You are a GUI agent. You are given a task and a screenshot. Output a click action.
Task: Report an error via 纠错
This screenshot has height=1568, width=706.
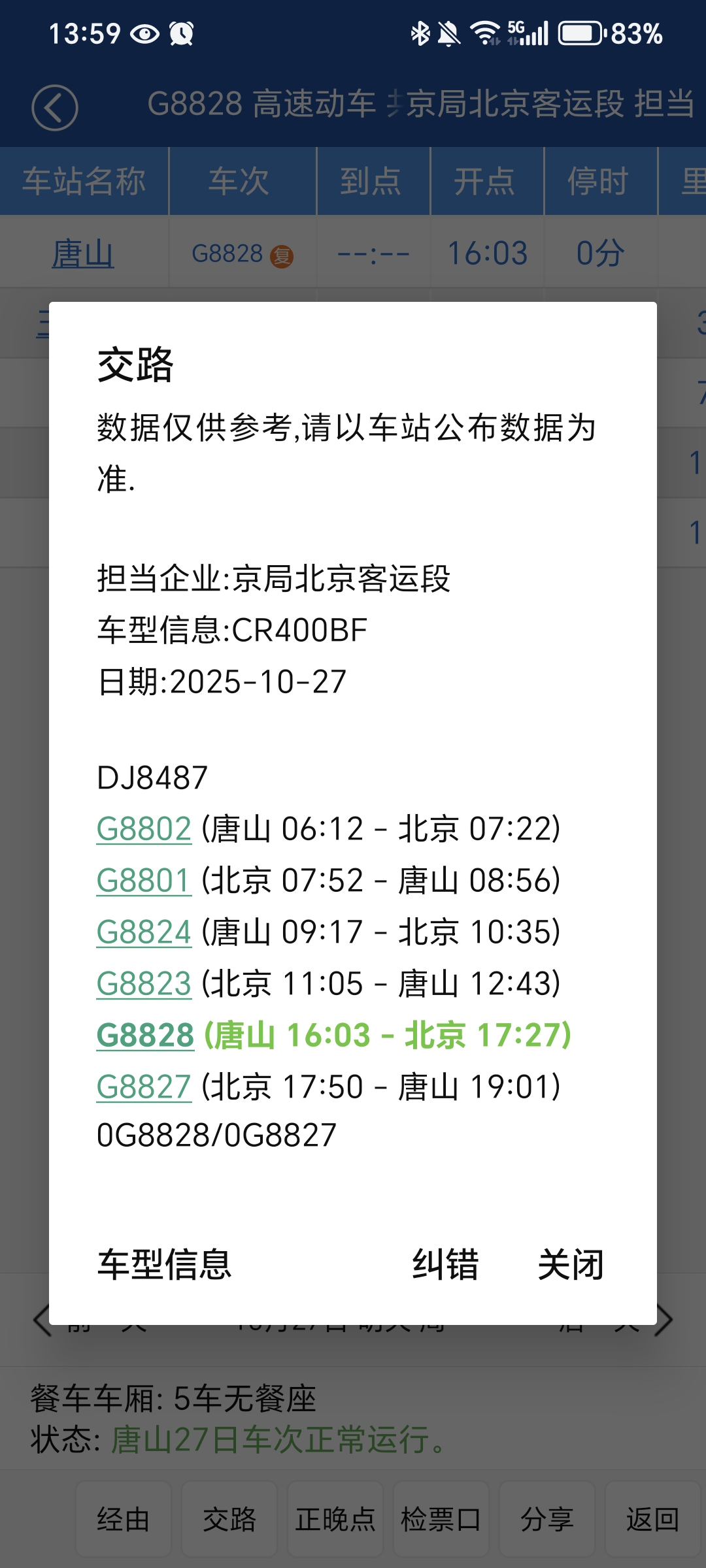[x=445, y=1265]
